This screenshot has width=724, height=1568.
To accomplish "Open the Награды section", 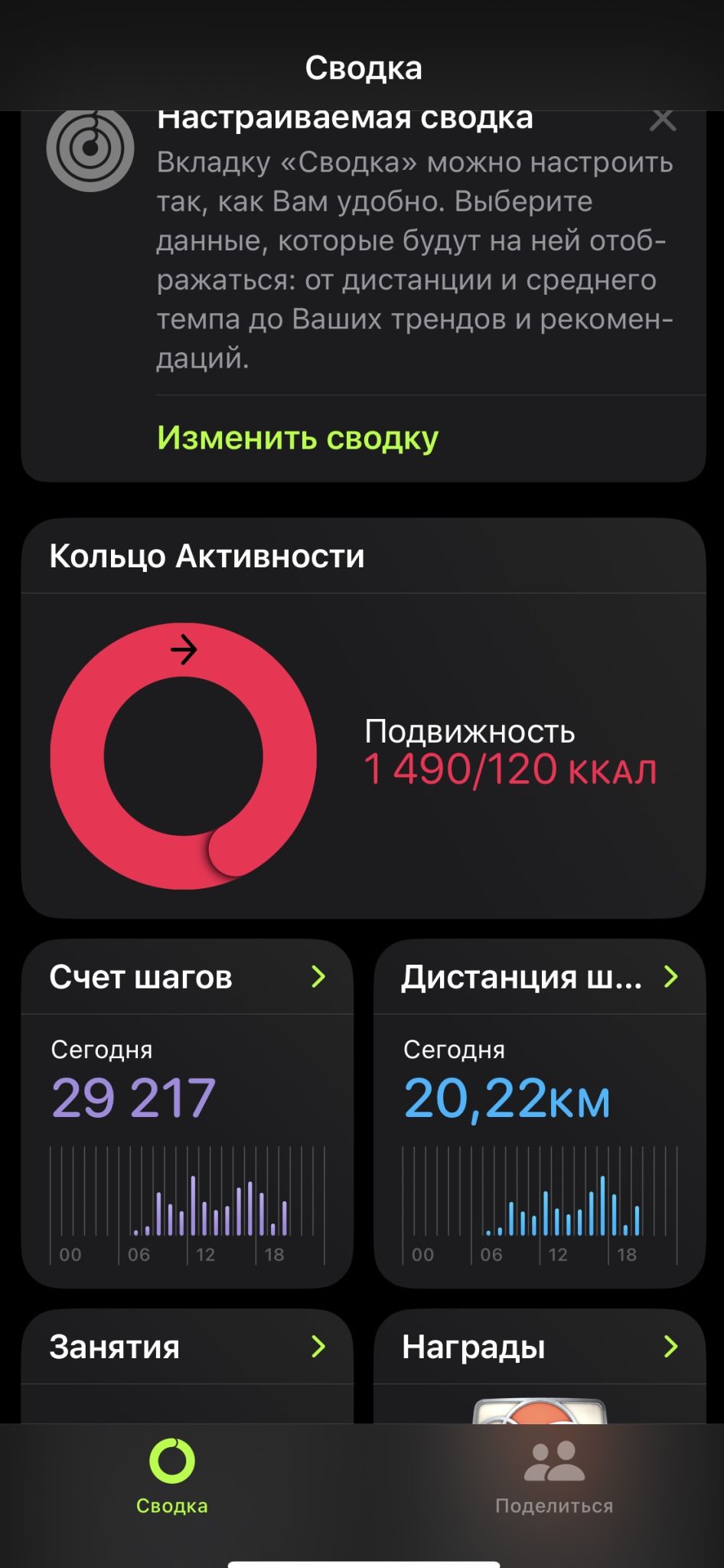I will tap(539, 1347).
